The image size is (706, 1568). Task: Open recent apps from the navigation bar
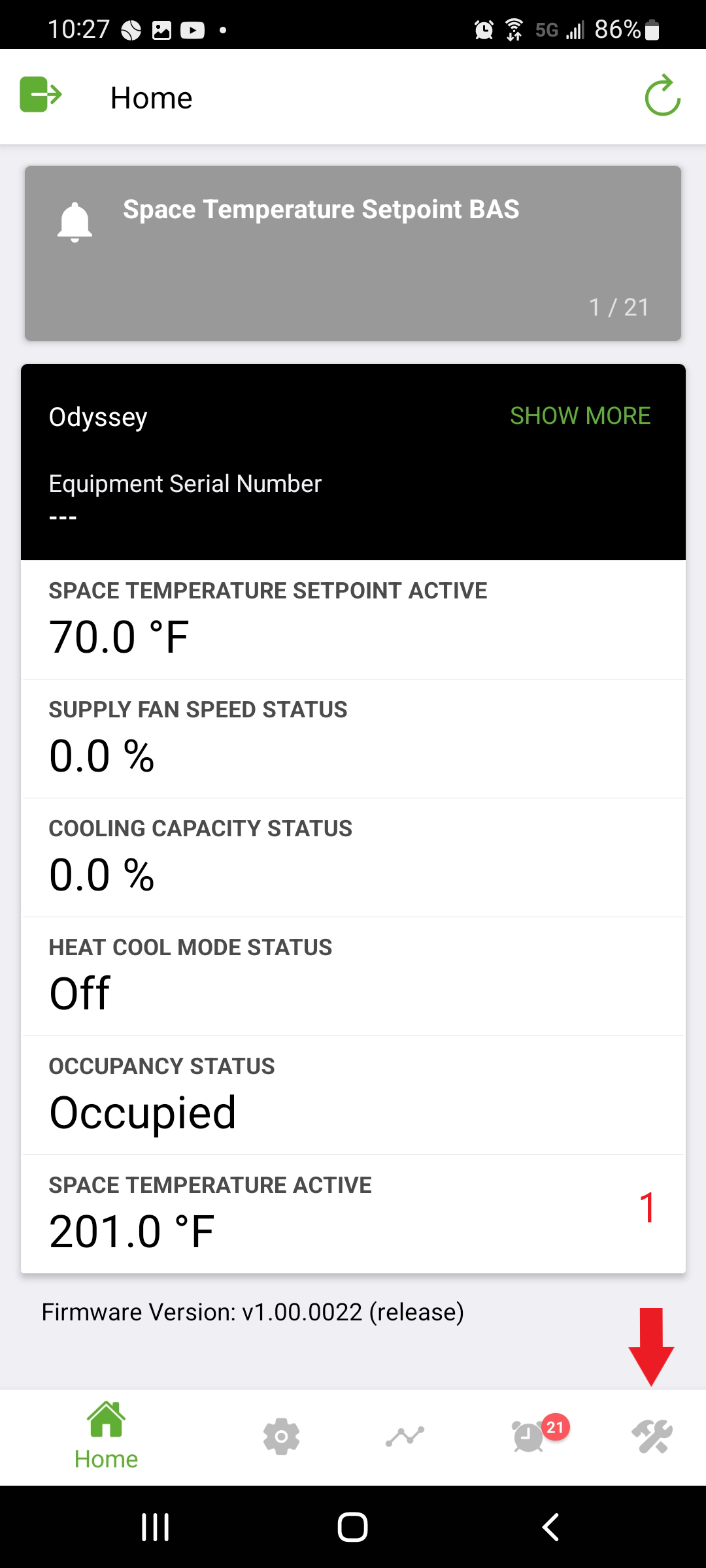coord(156,1527)
